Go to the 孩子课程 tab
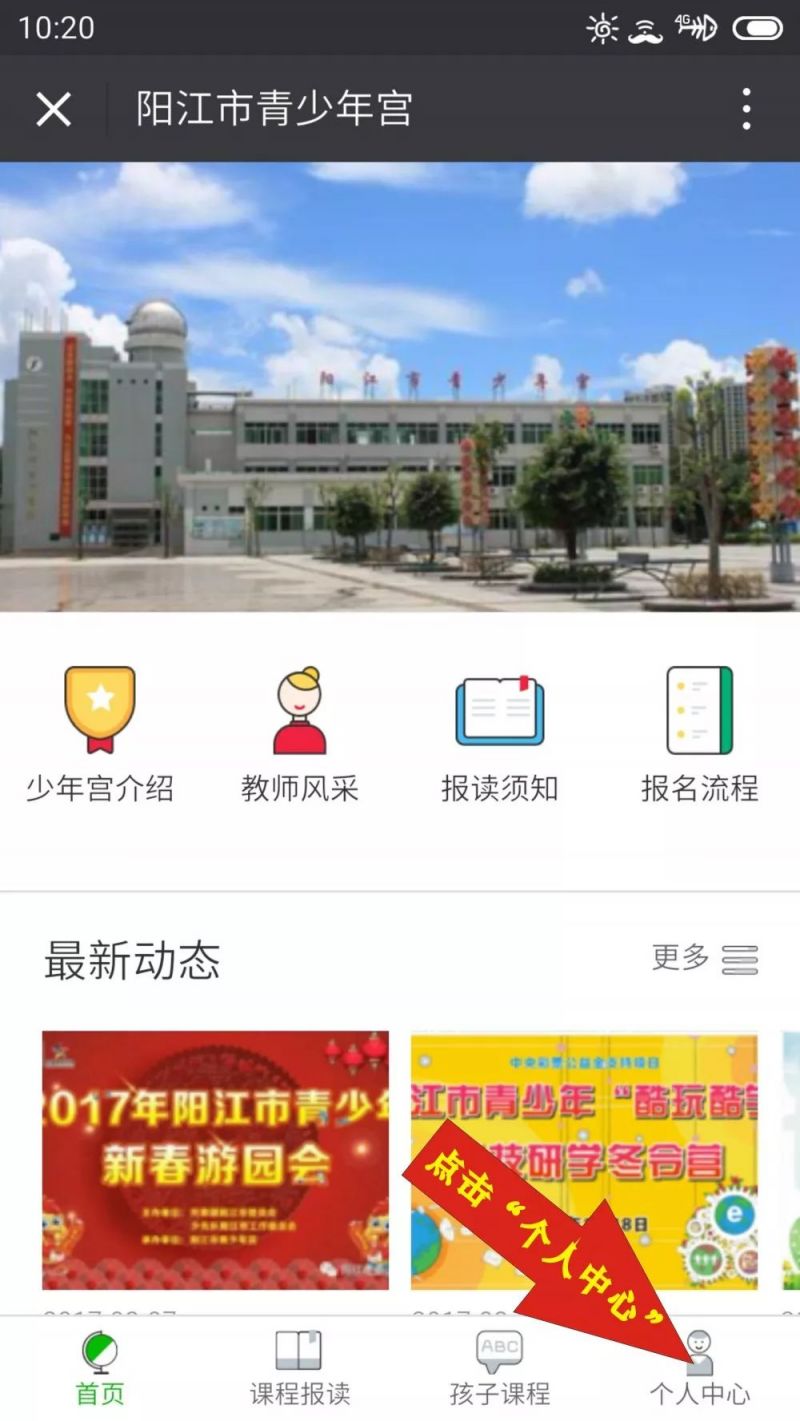 point(500,1368)
